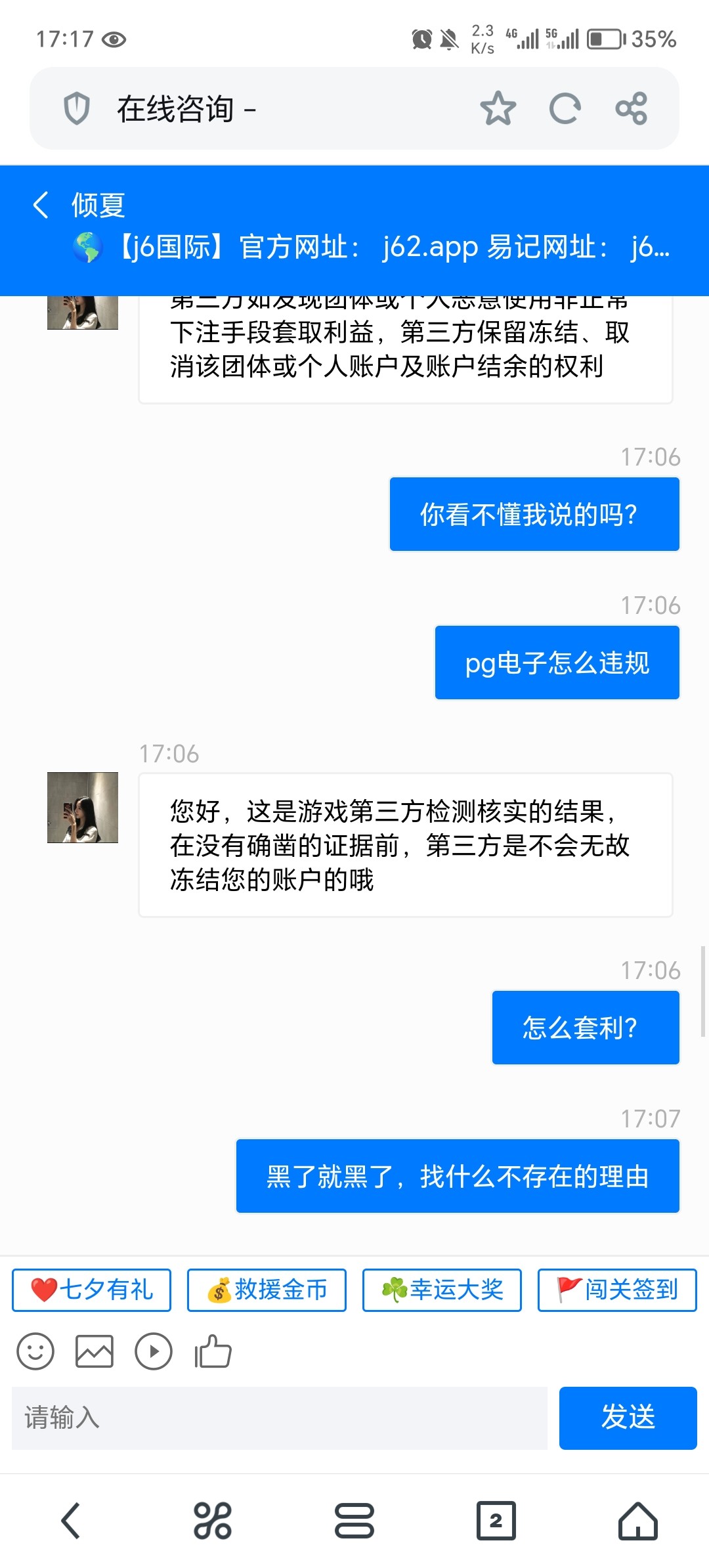The image size is (709, 1568).
Task: Bookmark the page with the star icon
Action: pyautogui.click(x=500, y=108)
